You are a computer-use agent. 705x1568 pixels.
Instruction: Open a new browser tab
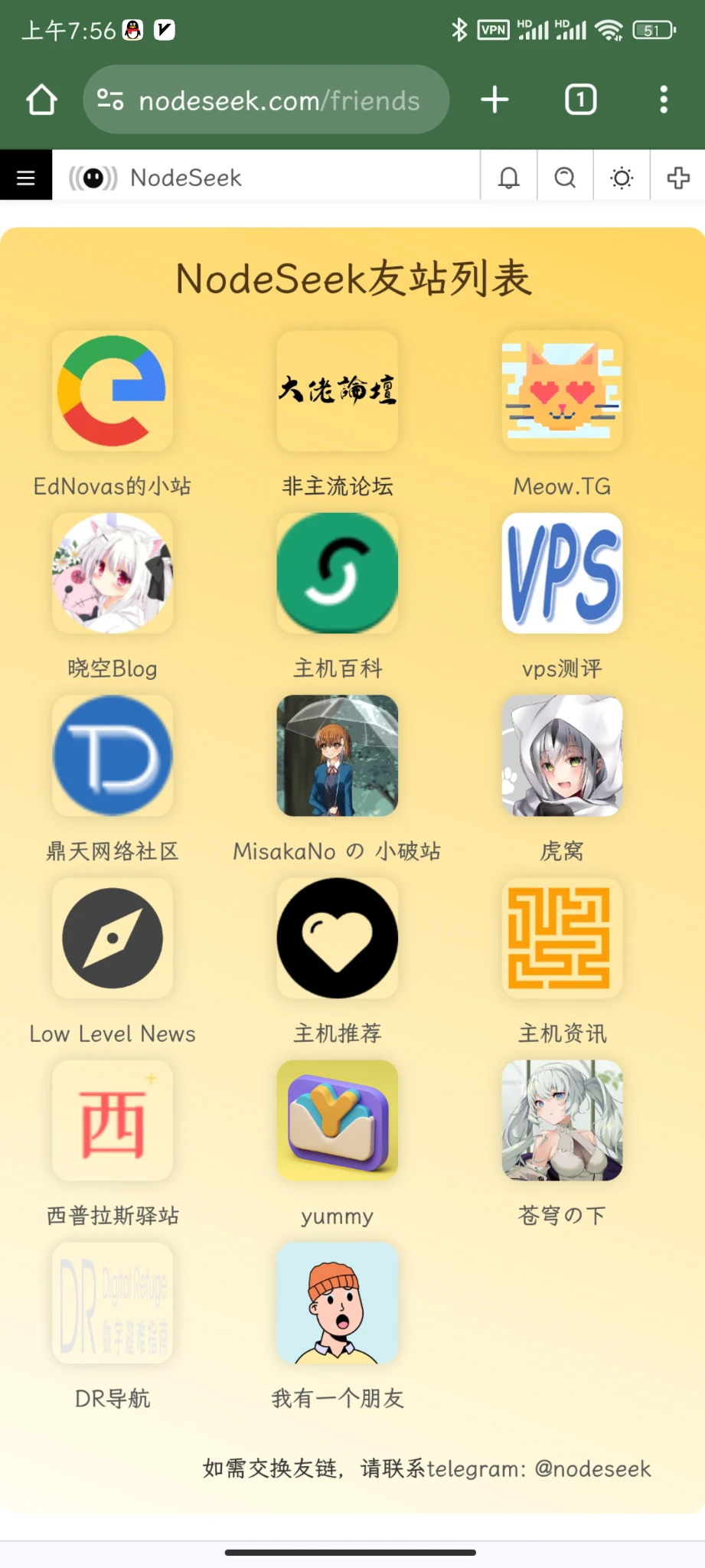(x=494, y=100)
